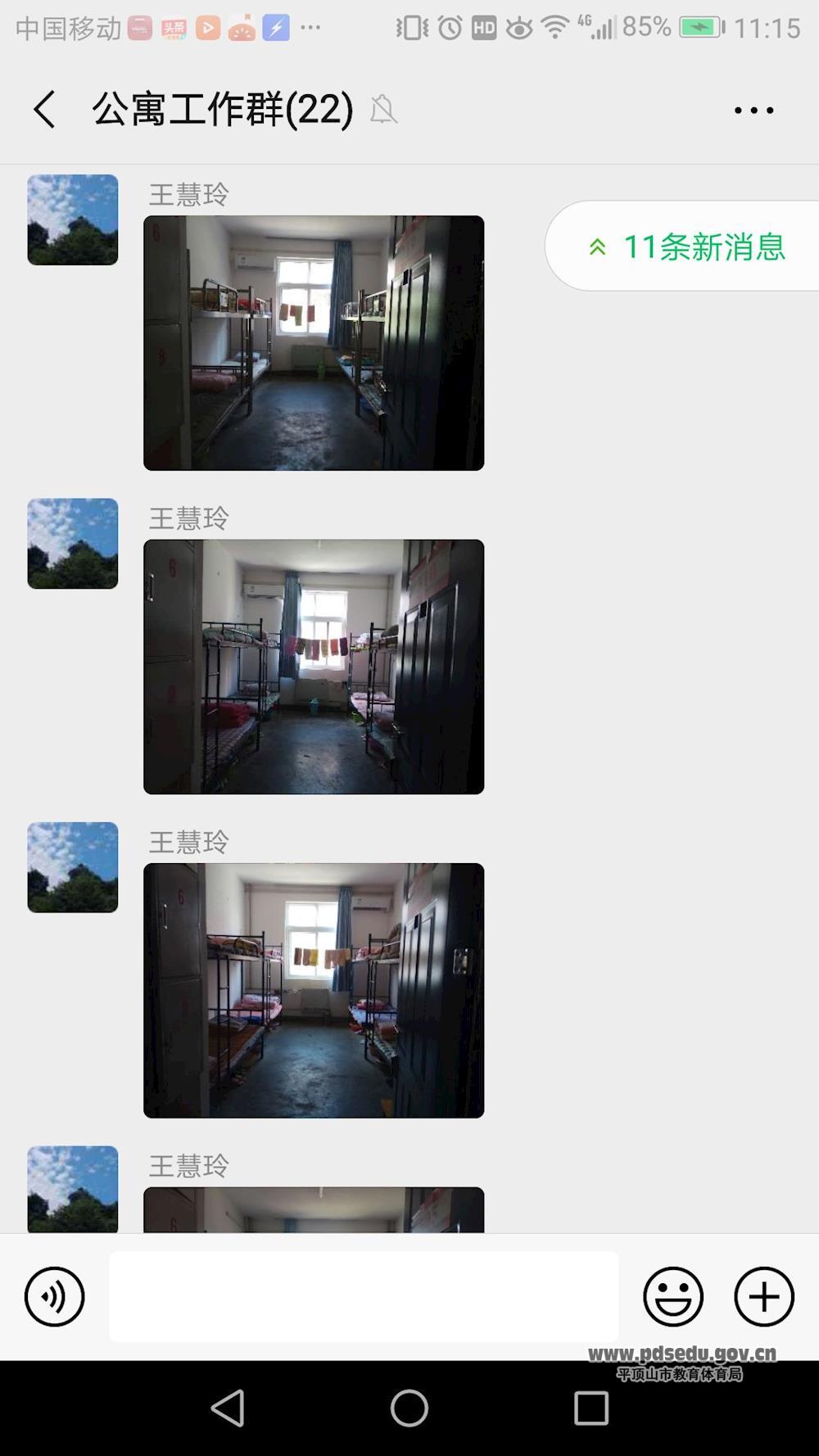Jump to the 11条新消息 unread messages
Image resolution: width=819 pixels, height=1456 pixels.
(x=686, y=246)
